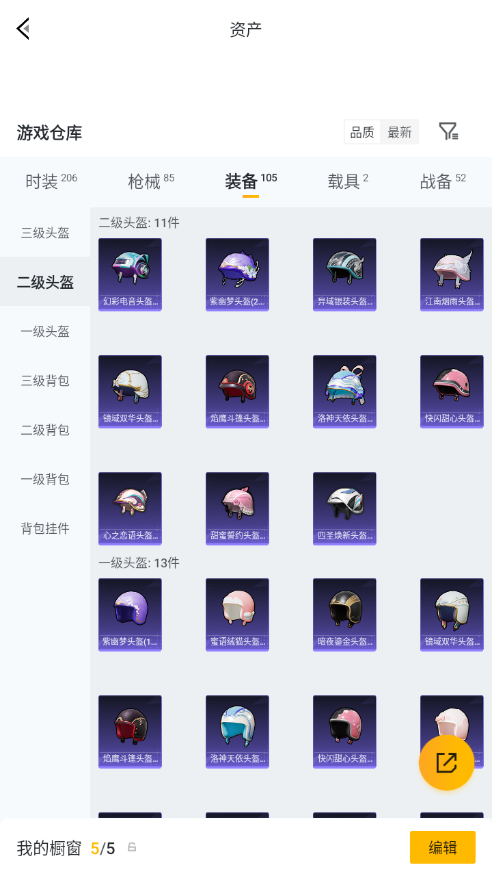
Task: Open the 暗夜鎏金头盔 item
Action: click(x=345, y=615)
